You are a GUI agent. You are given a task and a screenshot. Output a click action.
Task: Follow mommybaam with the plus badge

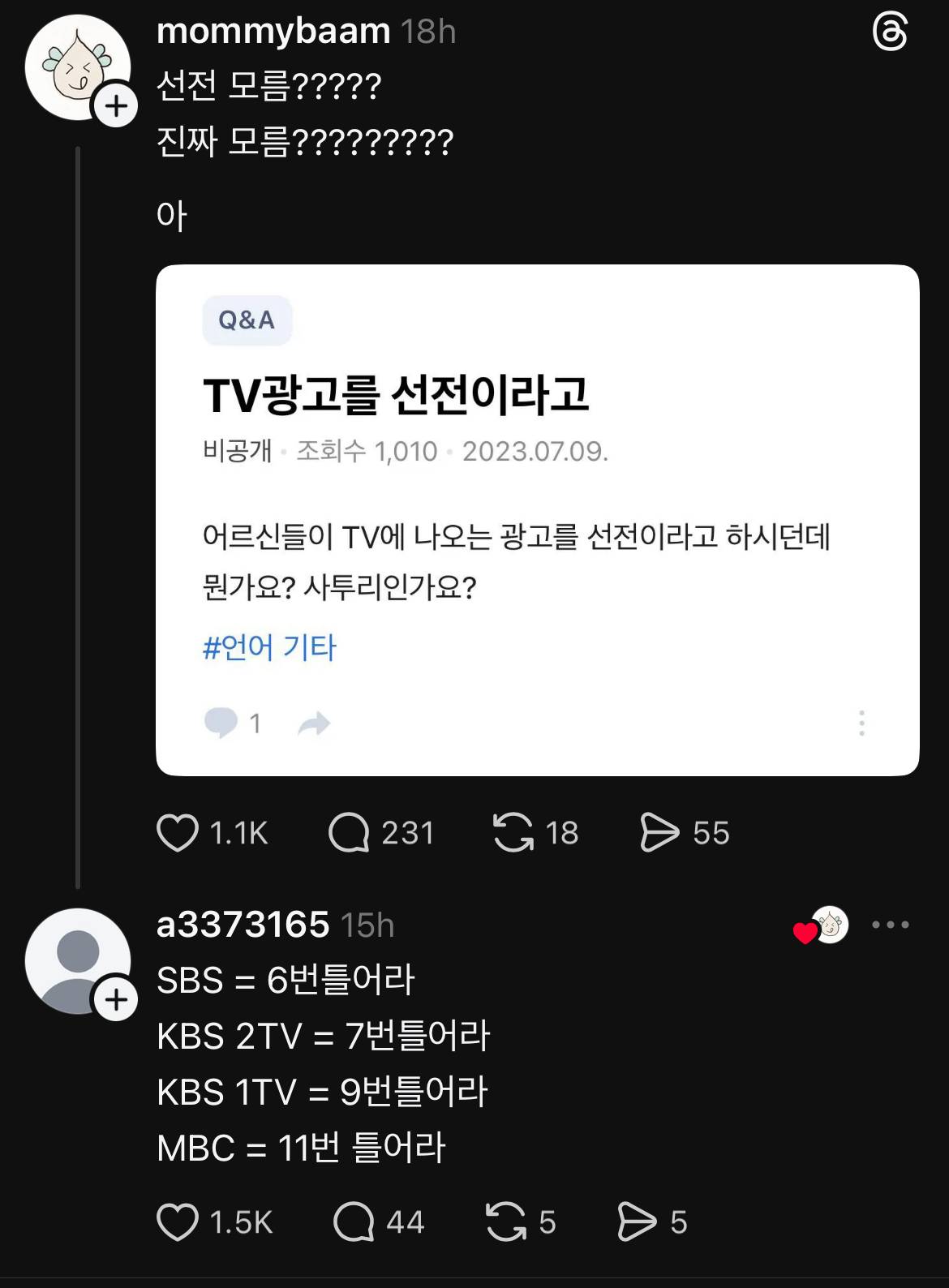click(x=116, y=106)
